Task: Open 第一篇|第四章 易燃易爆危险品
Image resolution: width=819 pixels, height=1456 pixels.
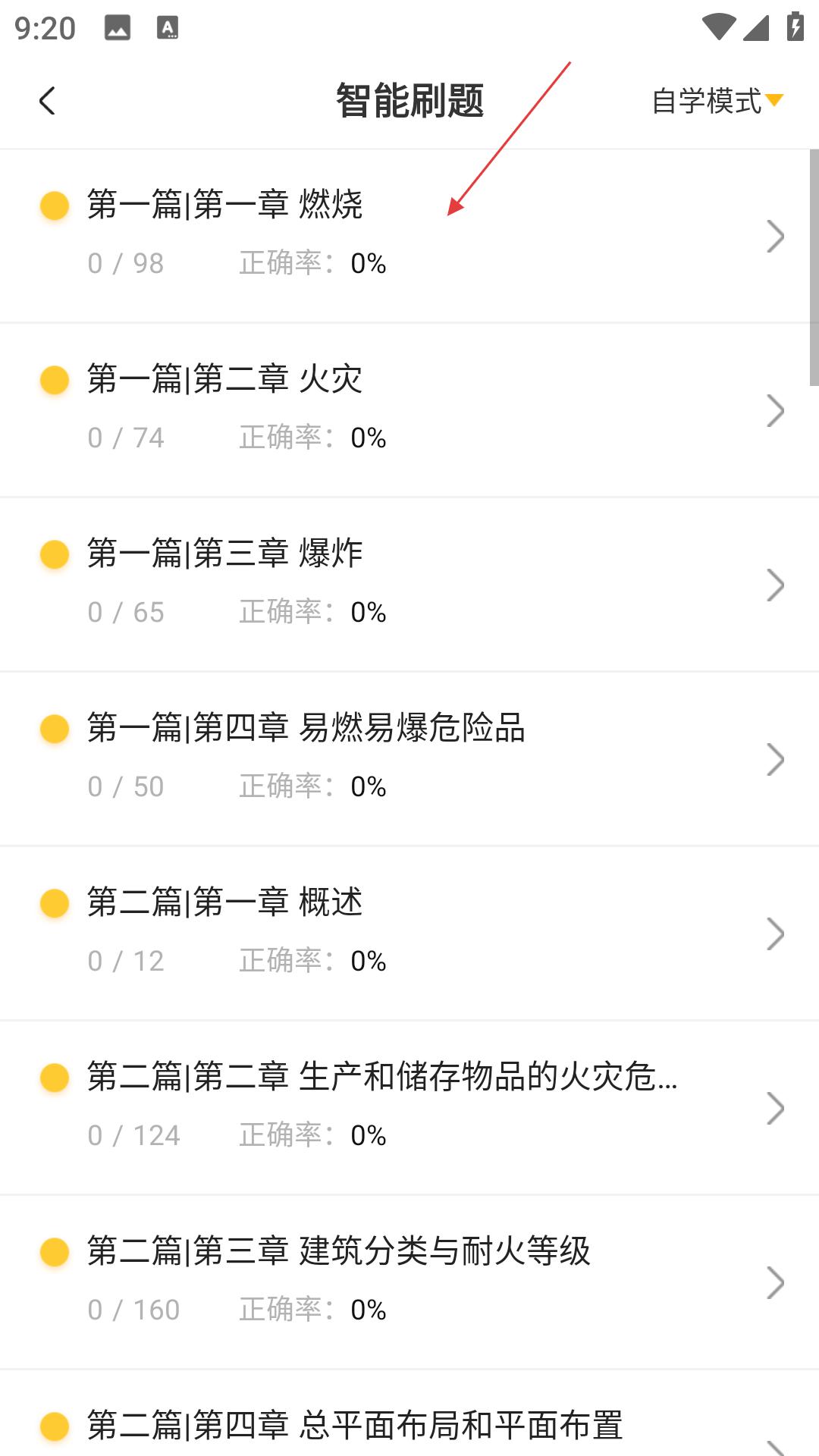Action: 409,759
